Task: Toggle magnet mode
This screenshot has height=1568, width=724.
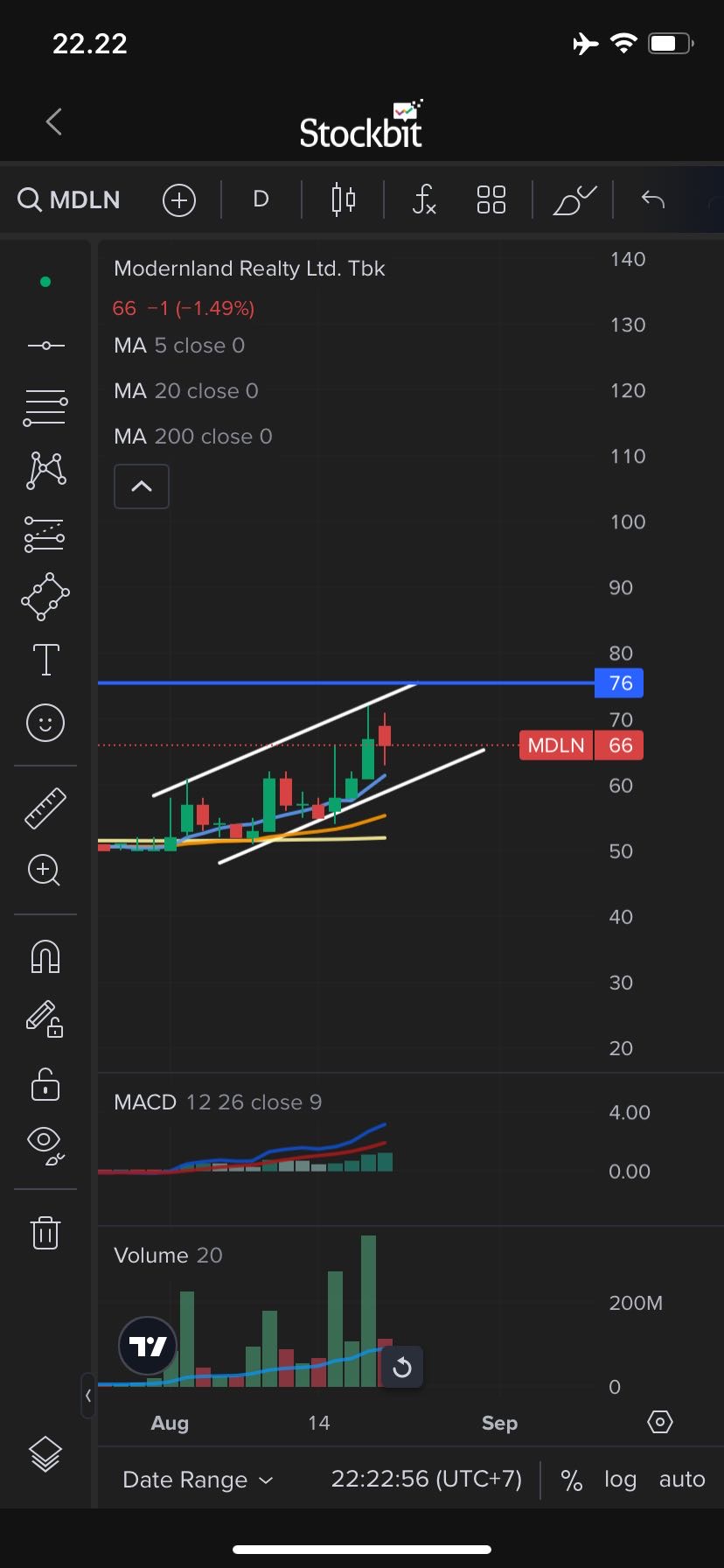Action: (45, 956)
